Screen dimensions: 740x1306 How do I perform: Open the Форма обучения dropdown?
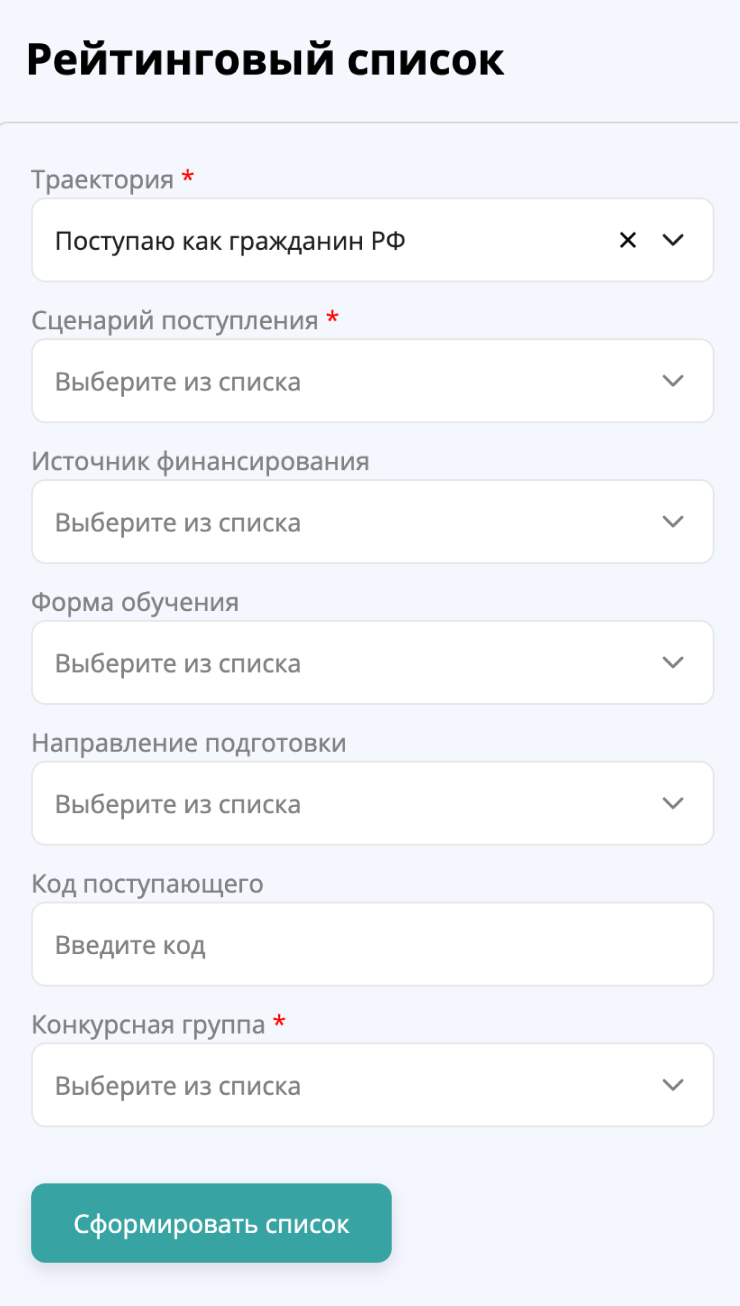coord(372,663)
